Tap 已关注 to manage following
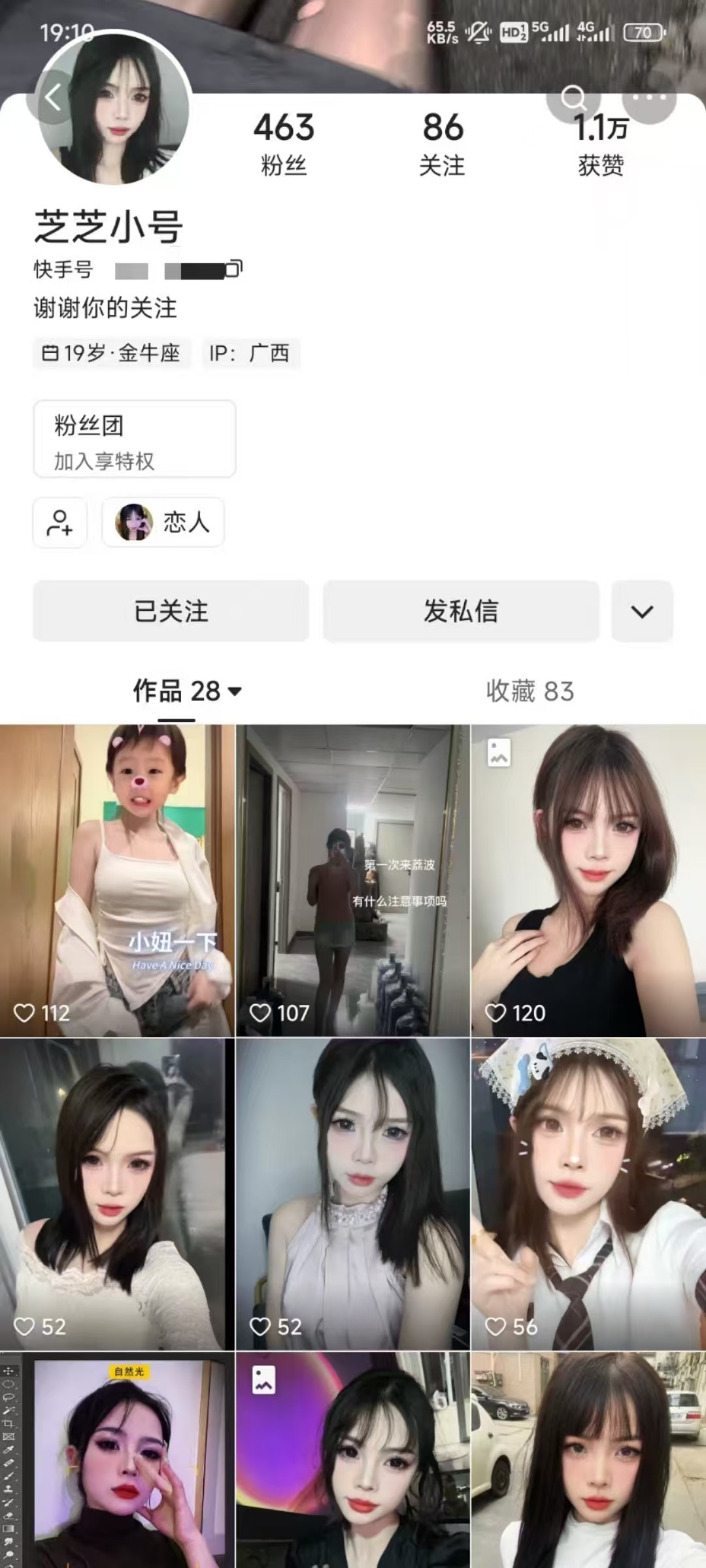The image size is (706, 1568). [x=171, y=612]
